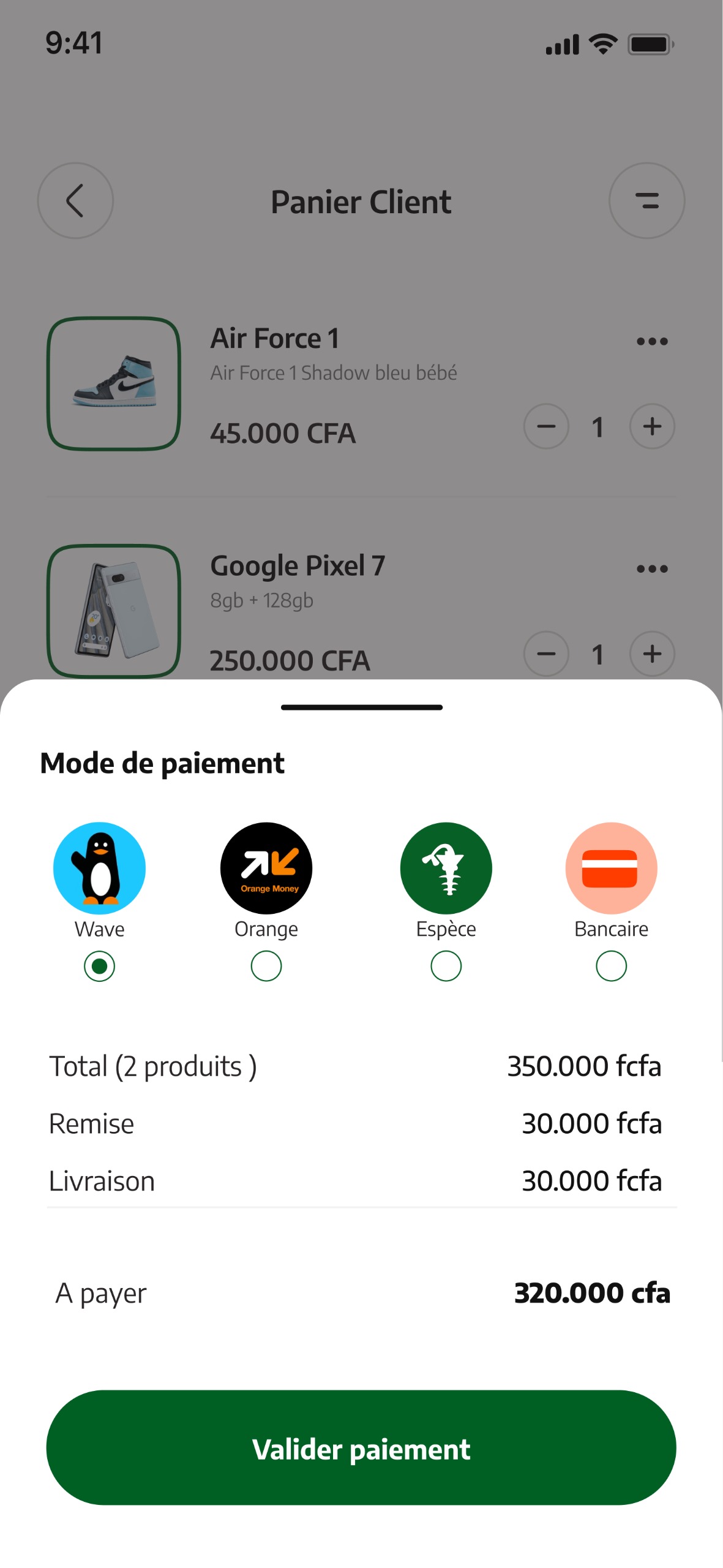
Task: Click the Orange Money logo
Action: click(266, 868)
